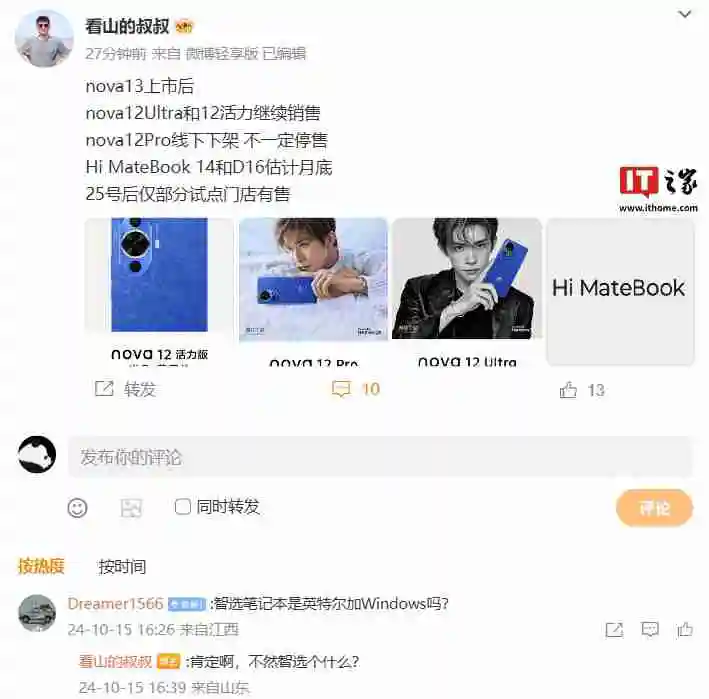Repost Dreamer1566's comment

click(x=614, y=629)
